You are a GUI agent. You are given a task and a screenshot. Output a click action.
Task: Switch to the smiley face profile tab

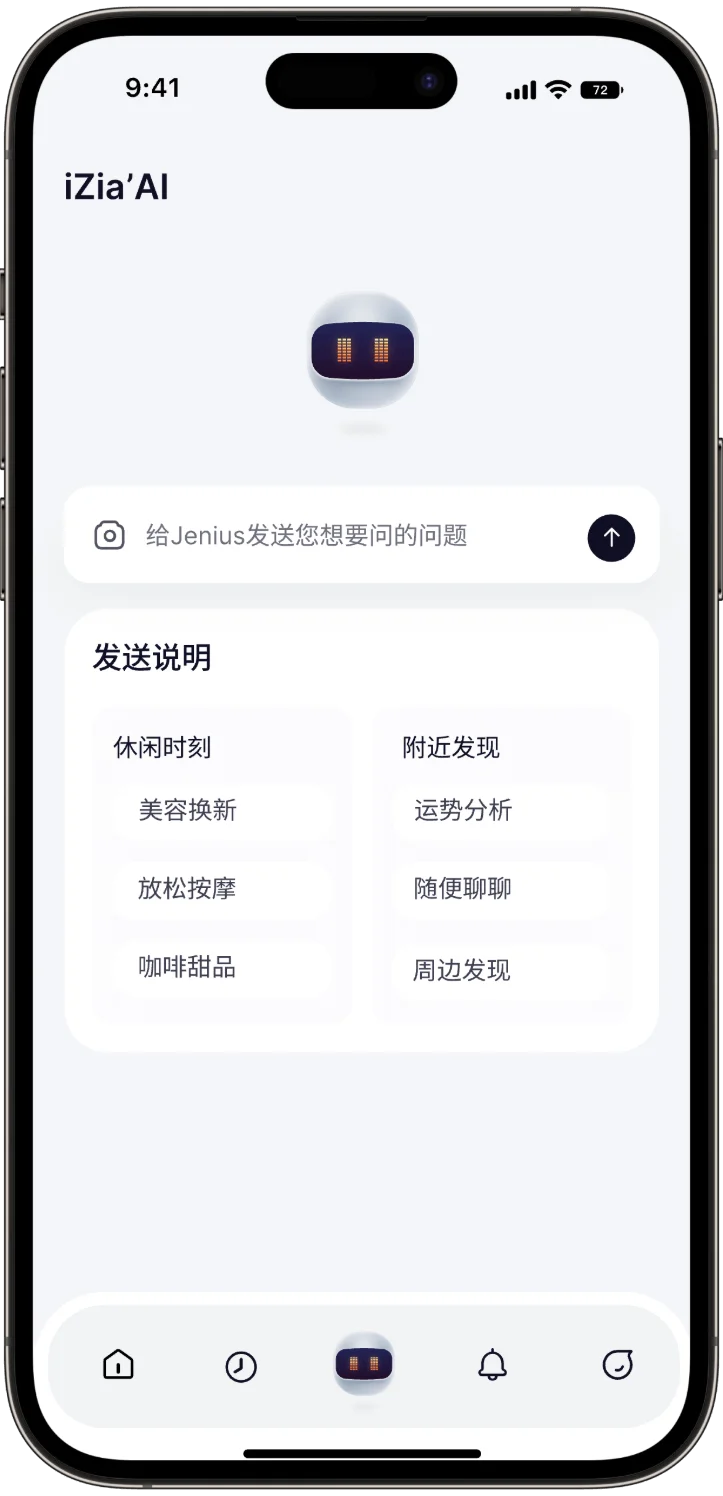[x=617, y=1365]
